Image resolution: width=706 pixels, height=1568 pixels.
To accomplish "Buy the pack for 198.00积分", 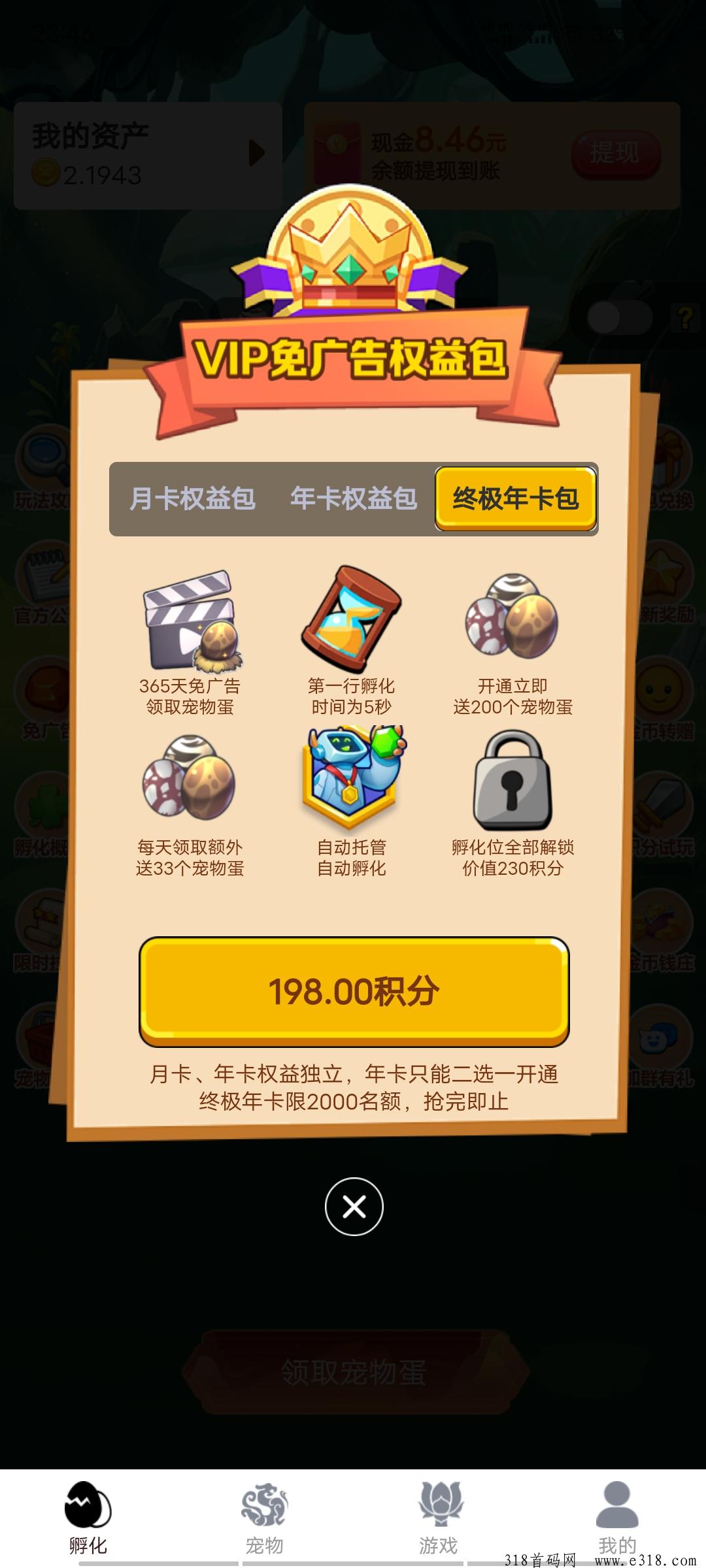I will point(354,990).
